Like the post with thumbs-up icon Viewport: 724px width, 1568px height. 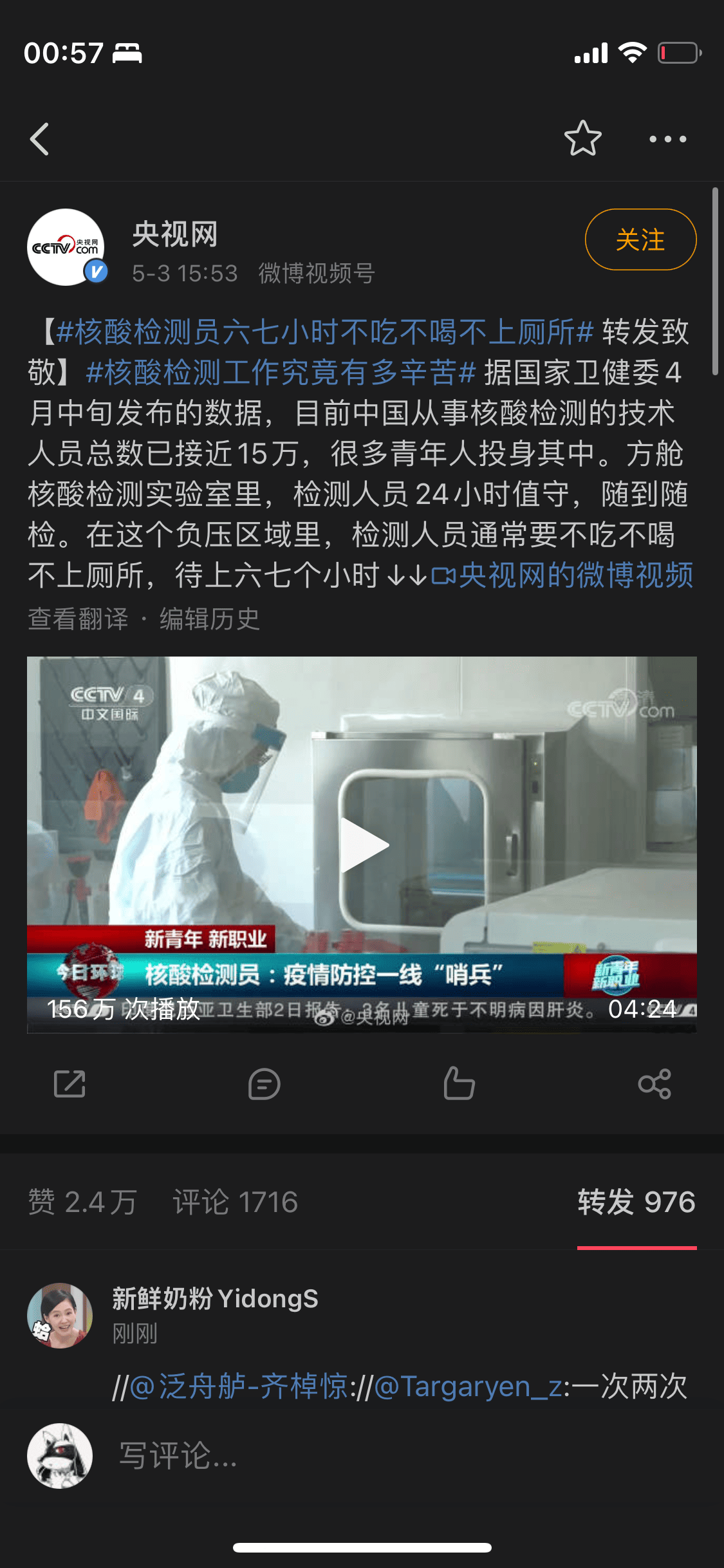459,1084
